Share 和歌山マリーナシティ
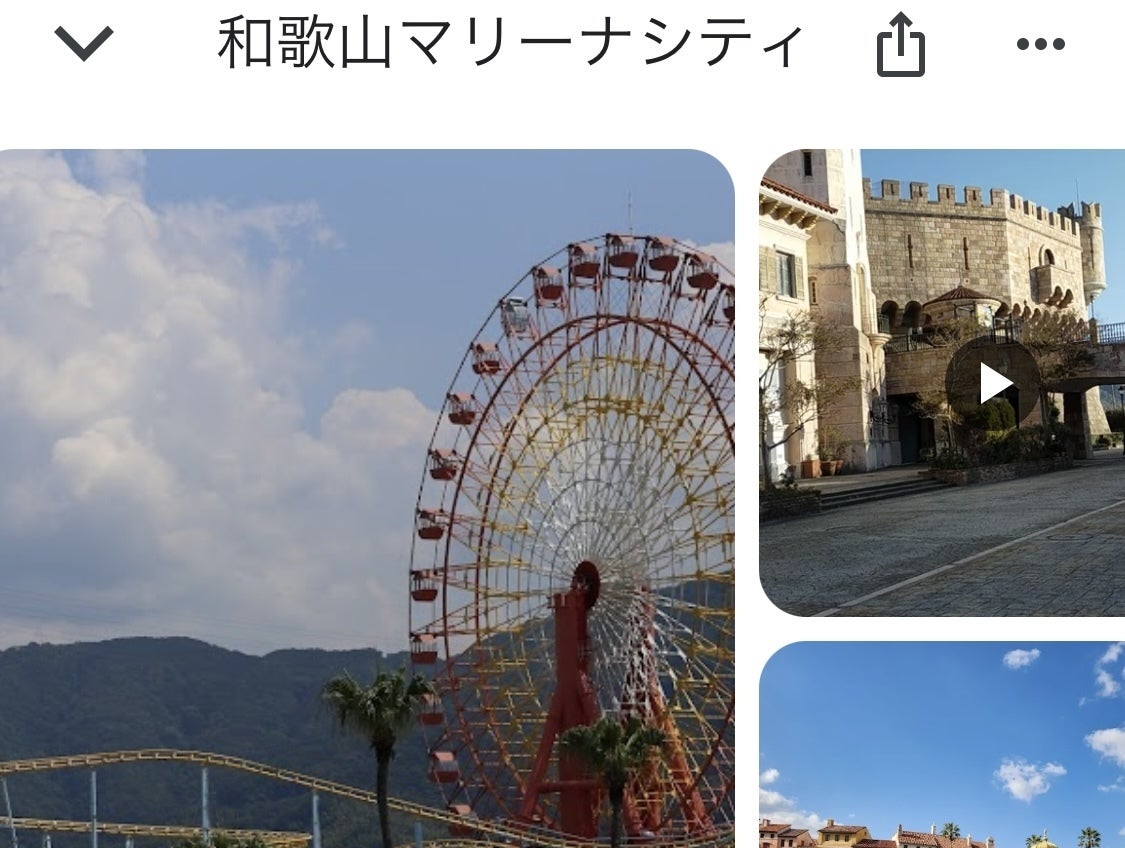 click(900, 45)
